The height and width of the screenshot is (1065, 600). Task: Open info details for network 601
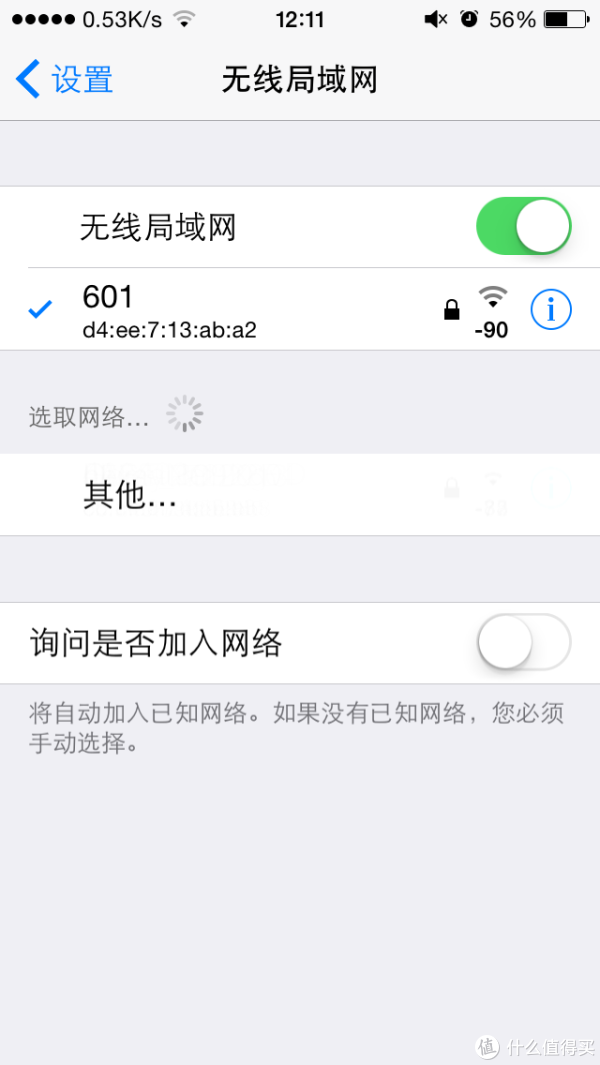point(550,310)
